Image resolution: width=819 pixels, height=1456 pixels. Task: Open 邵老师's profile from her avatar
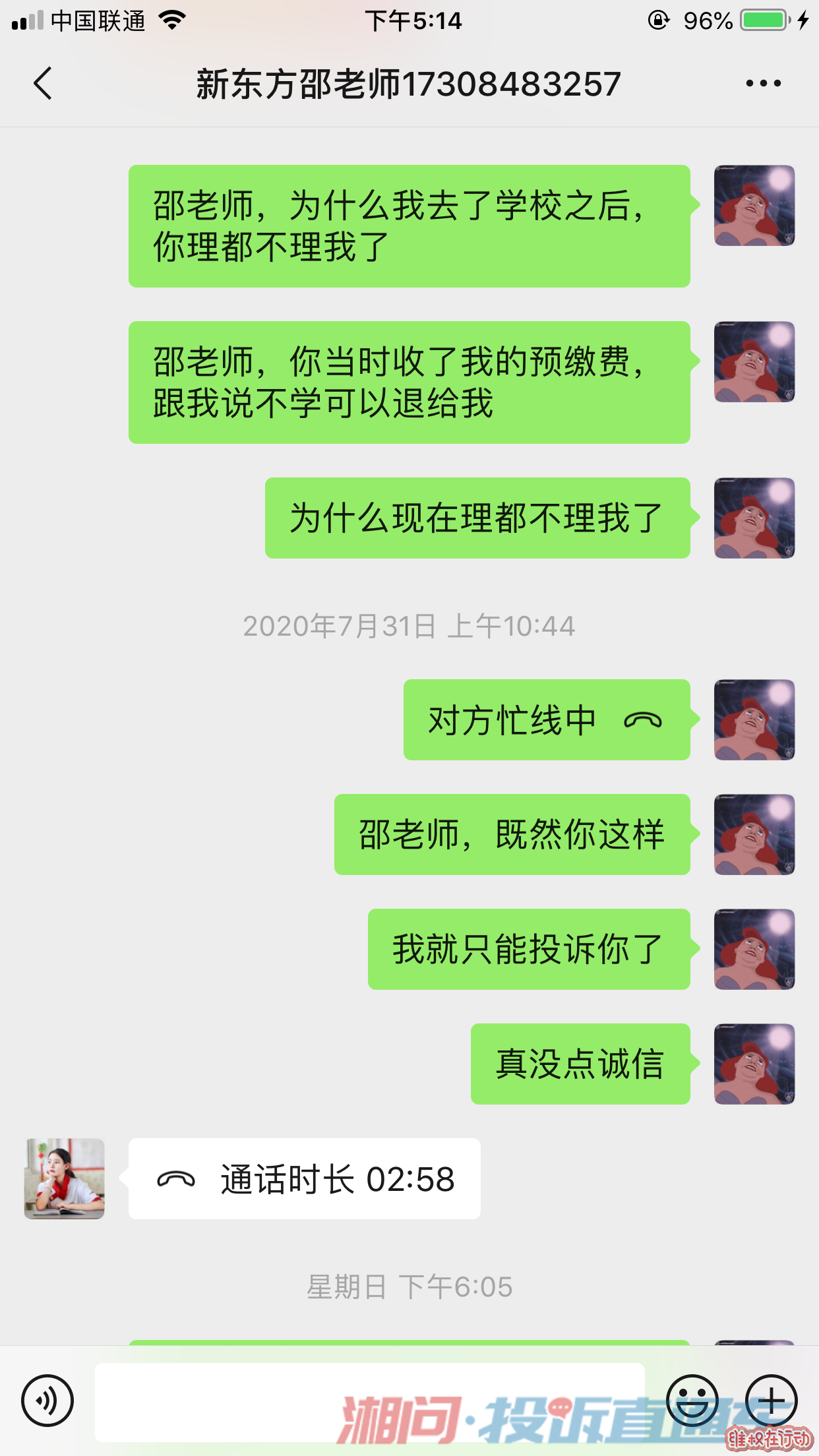[64, 1178]
